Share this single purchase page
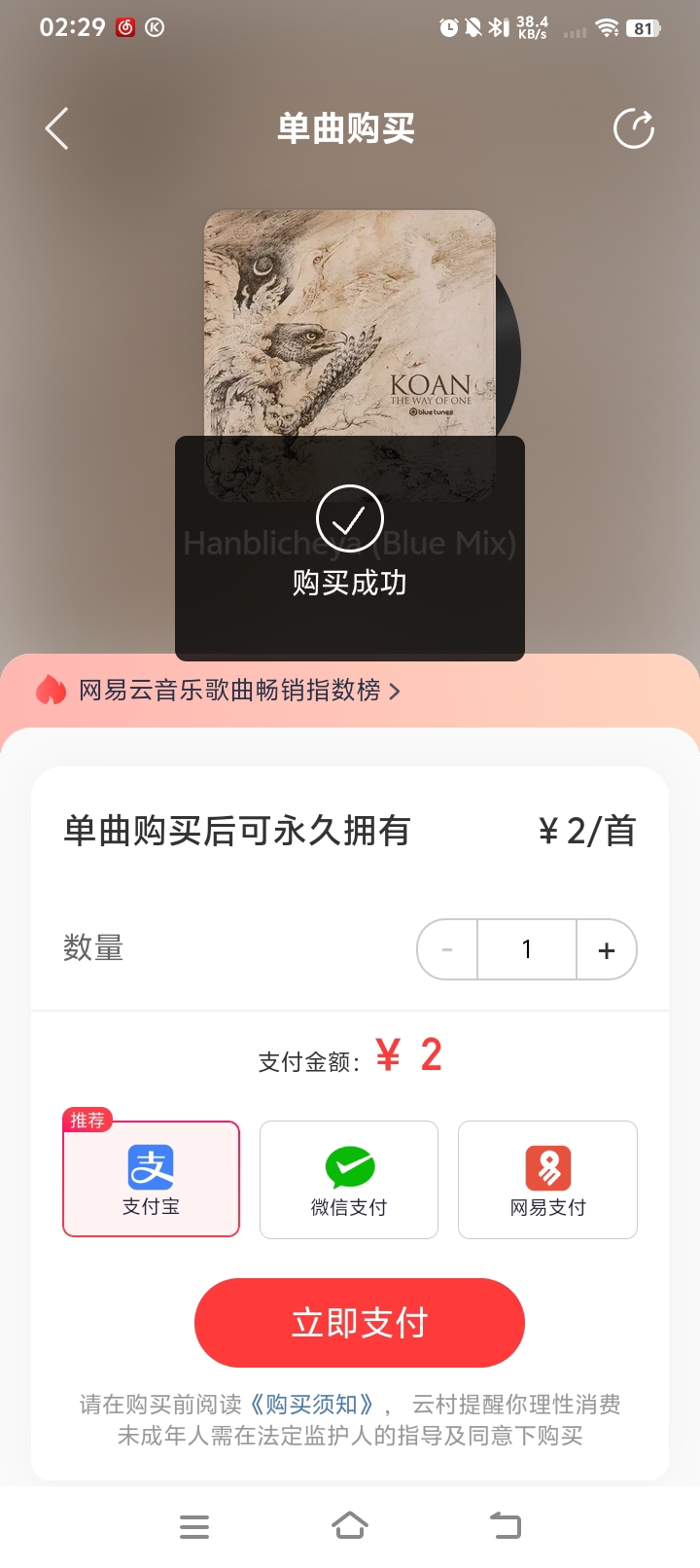This screenshot has height=1568, width=700. 634,128
